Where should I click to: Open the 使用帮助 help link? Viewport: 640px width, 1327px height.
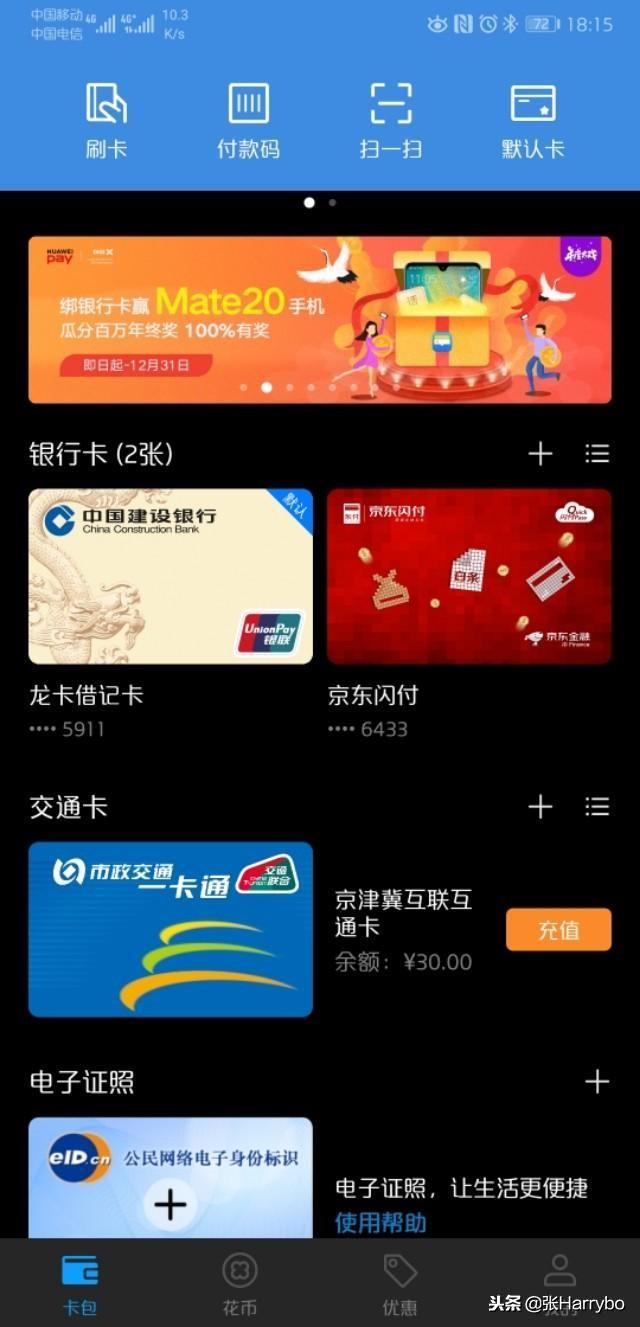coord(380,1222)
